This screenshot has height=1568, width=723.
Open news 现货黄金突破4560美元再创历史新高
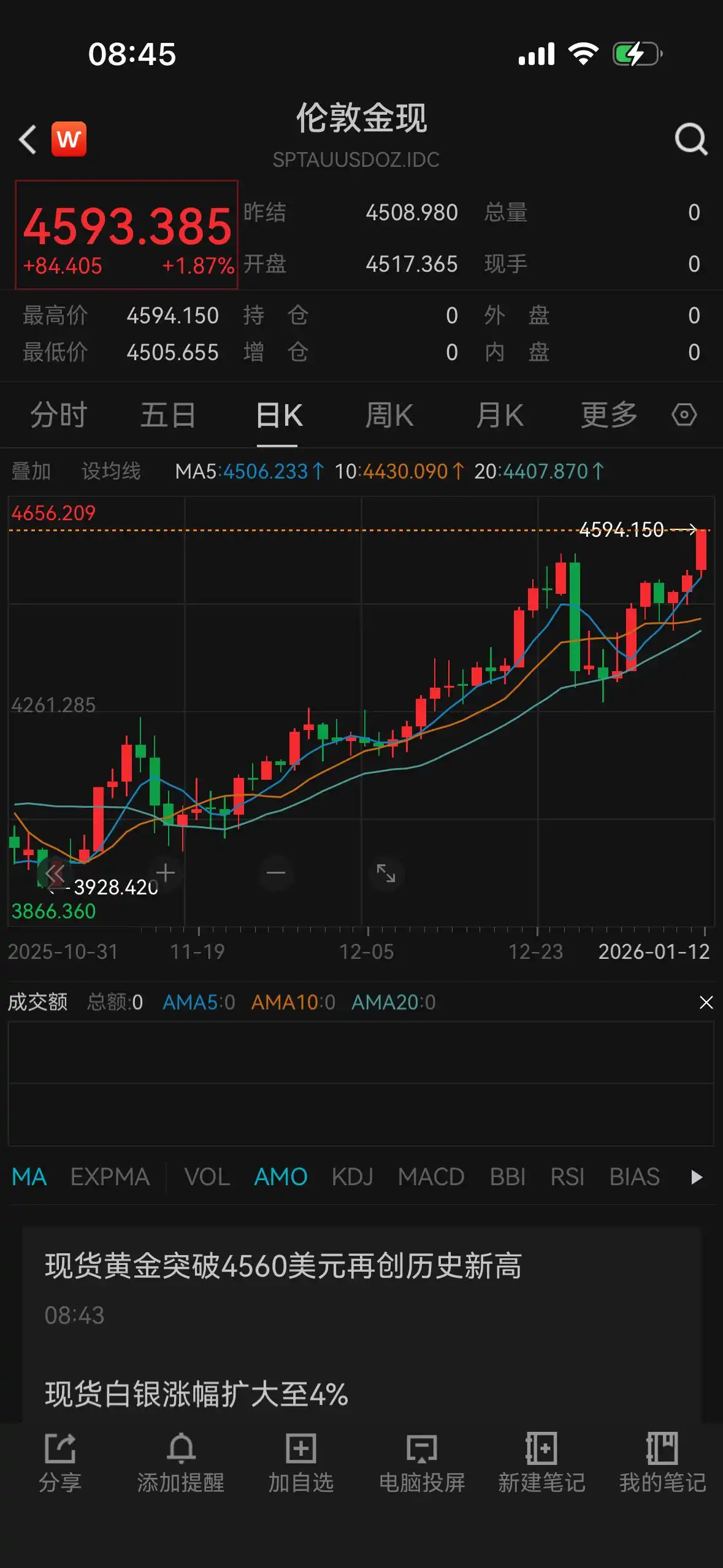tap(283, 1266)
